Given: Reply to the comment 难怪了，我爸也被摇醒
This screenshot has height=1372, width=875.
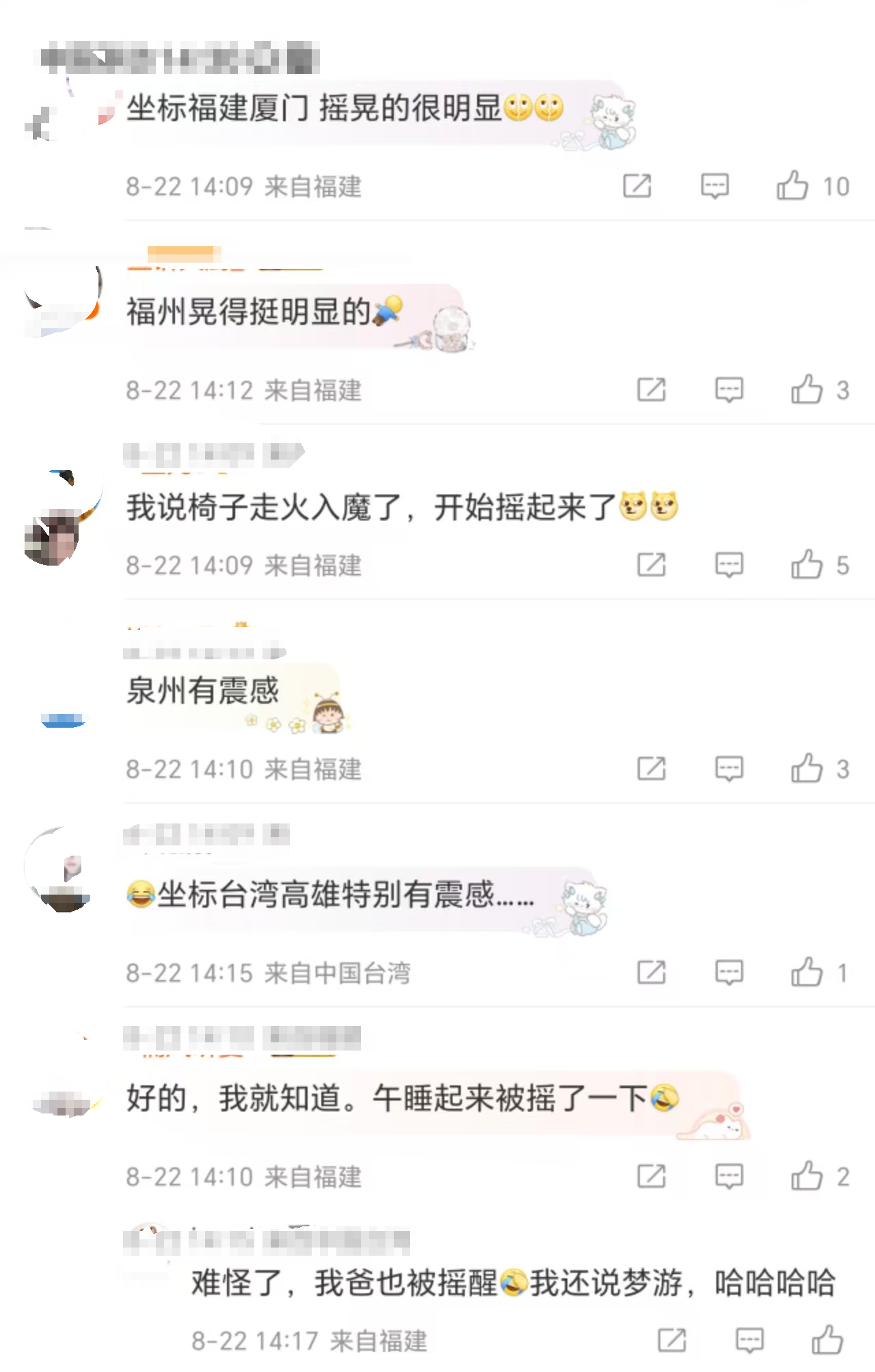Looking at the screenshot, I should [750, 1341].
